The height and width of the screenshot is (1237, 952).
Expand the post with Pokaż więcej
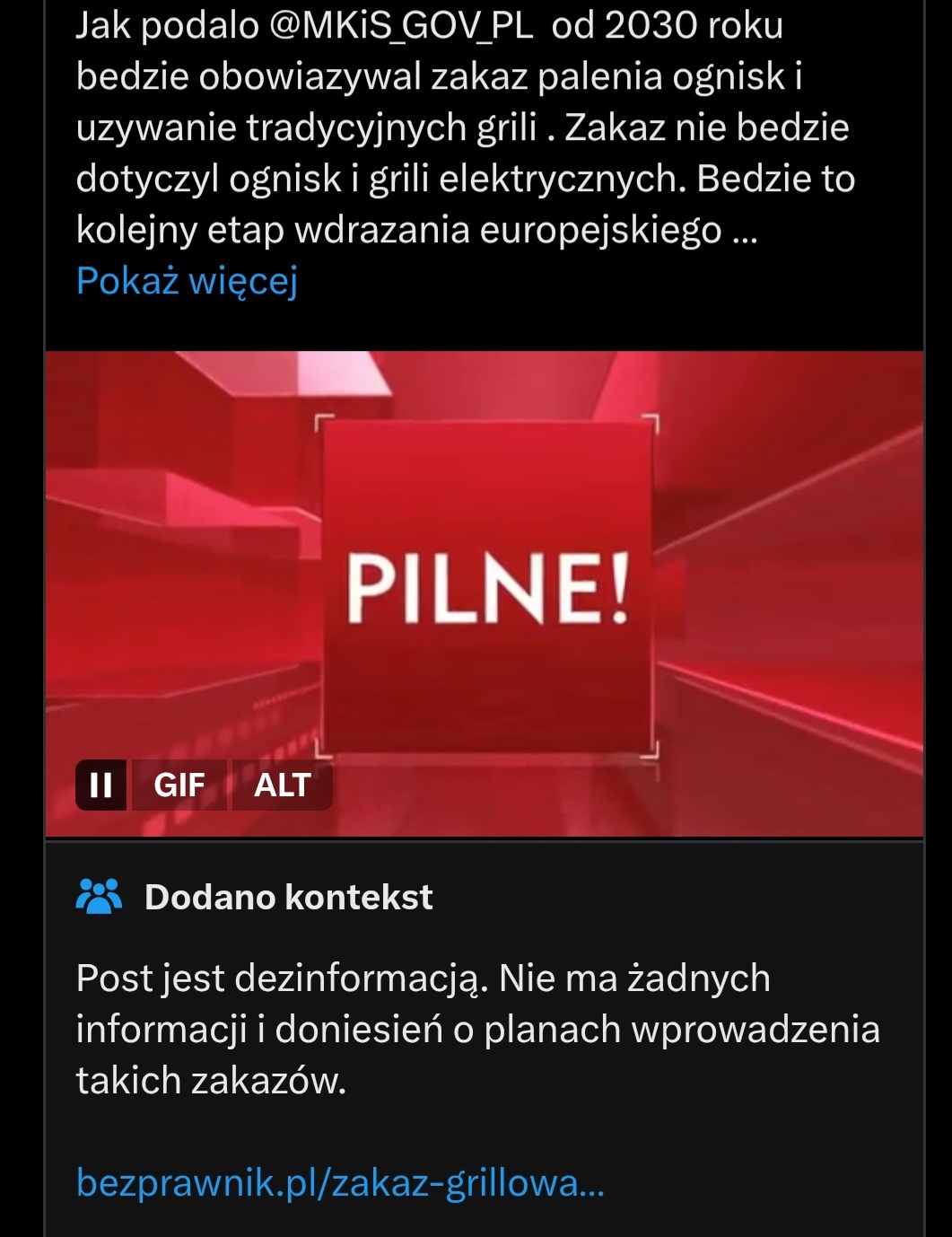187,281
